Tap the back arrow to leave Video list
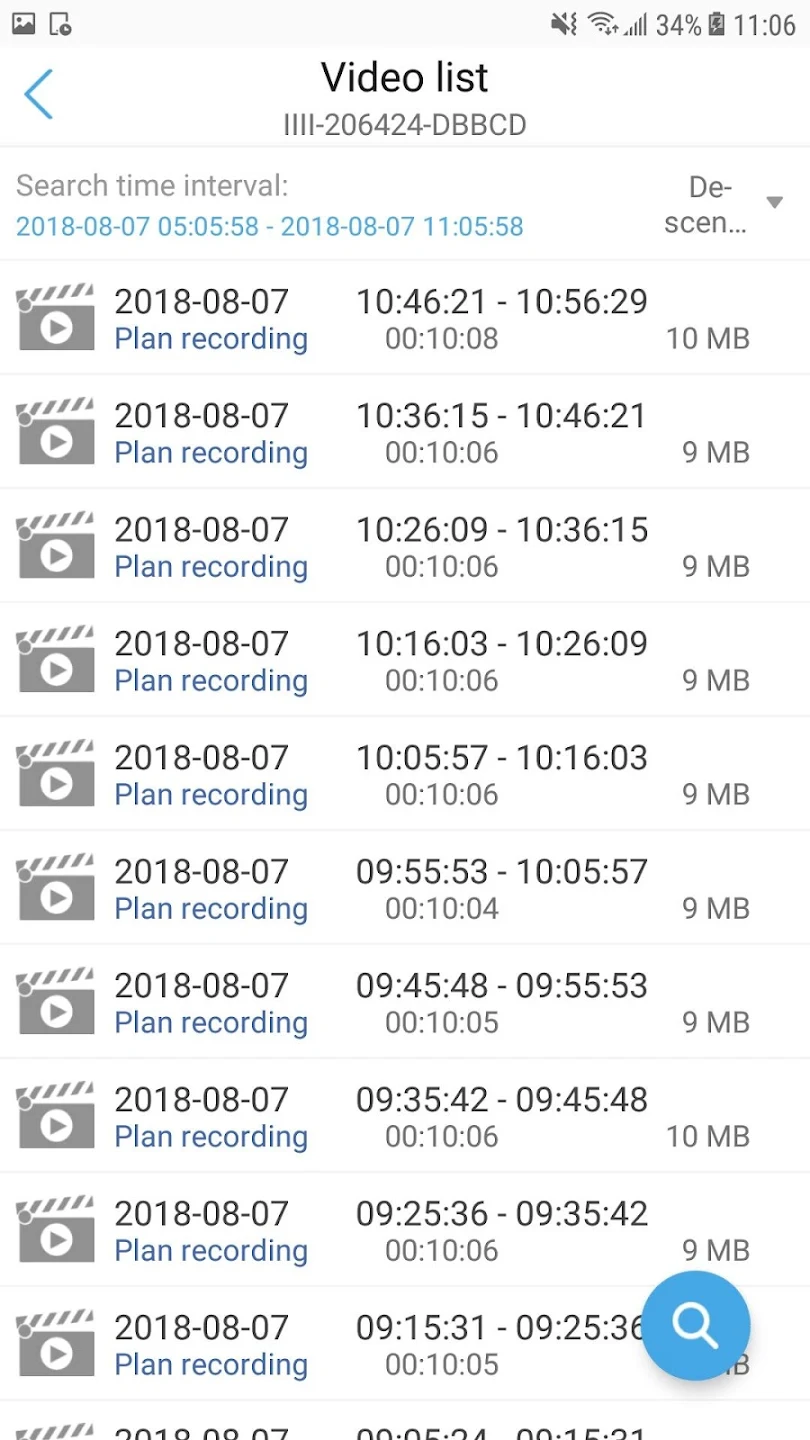 pyautogui.click(x=38, y=93)
